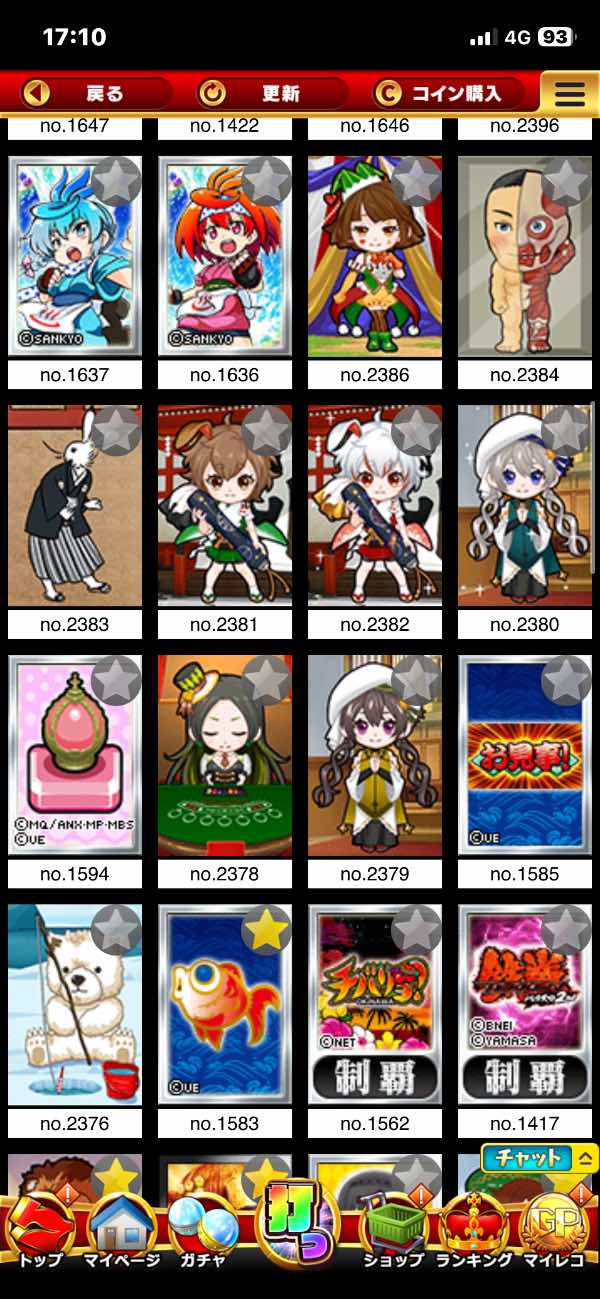The image size is (600, 1299).
Task: Open goldfish card no.1583
Action: click(225, 1005)
